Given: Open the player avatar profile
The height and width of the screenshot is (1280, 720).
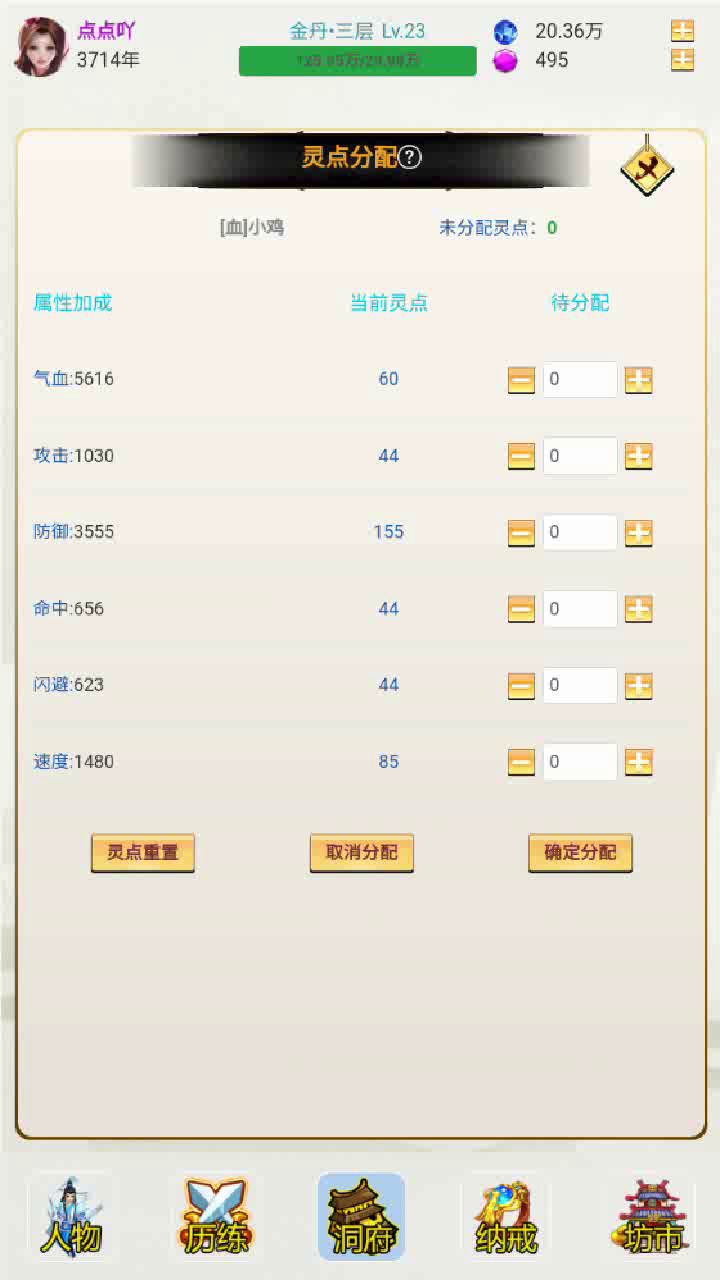Looking at the screenshot, I should tap(41, 46).
